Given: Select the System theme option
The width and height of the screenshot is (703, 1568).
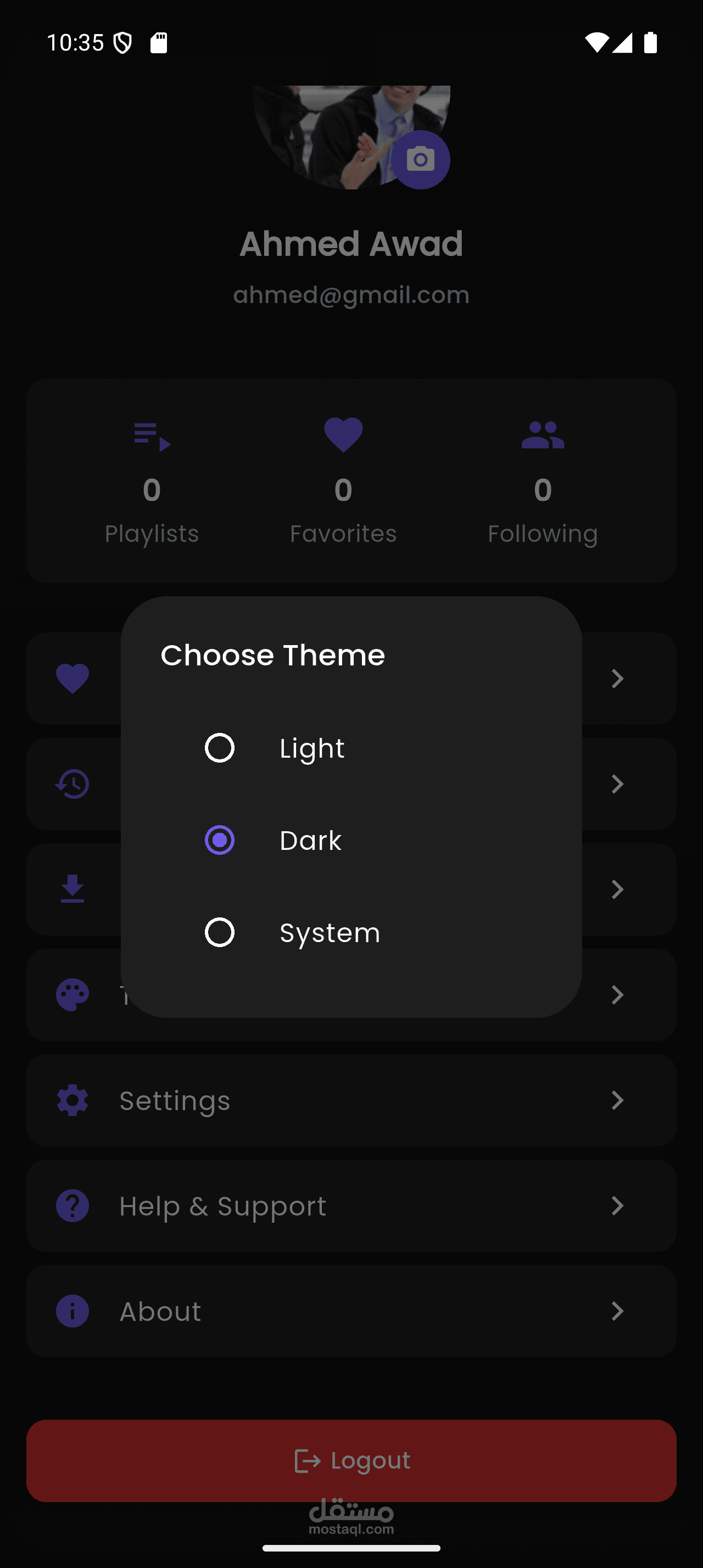Looking at the screenshot, I should [x=220, y=932].
